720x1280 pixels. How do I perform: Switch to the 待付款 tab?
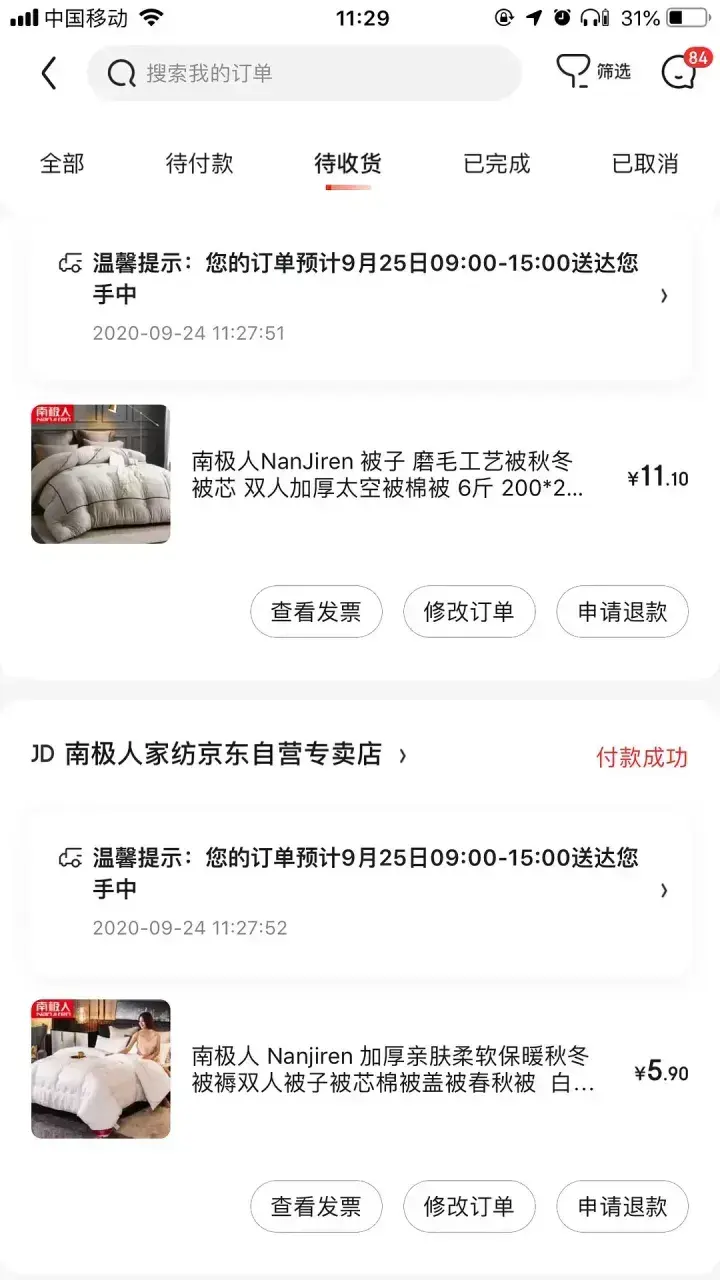pos(199,163)
